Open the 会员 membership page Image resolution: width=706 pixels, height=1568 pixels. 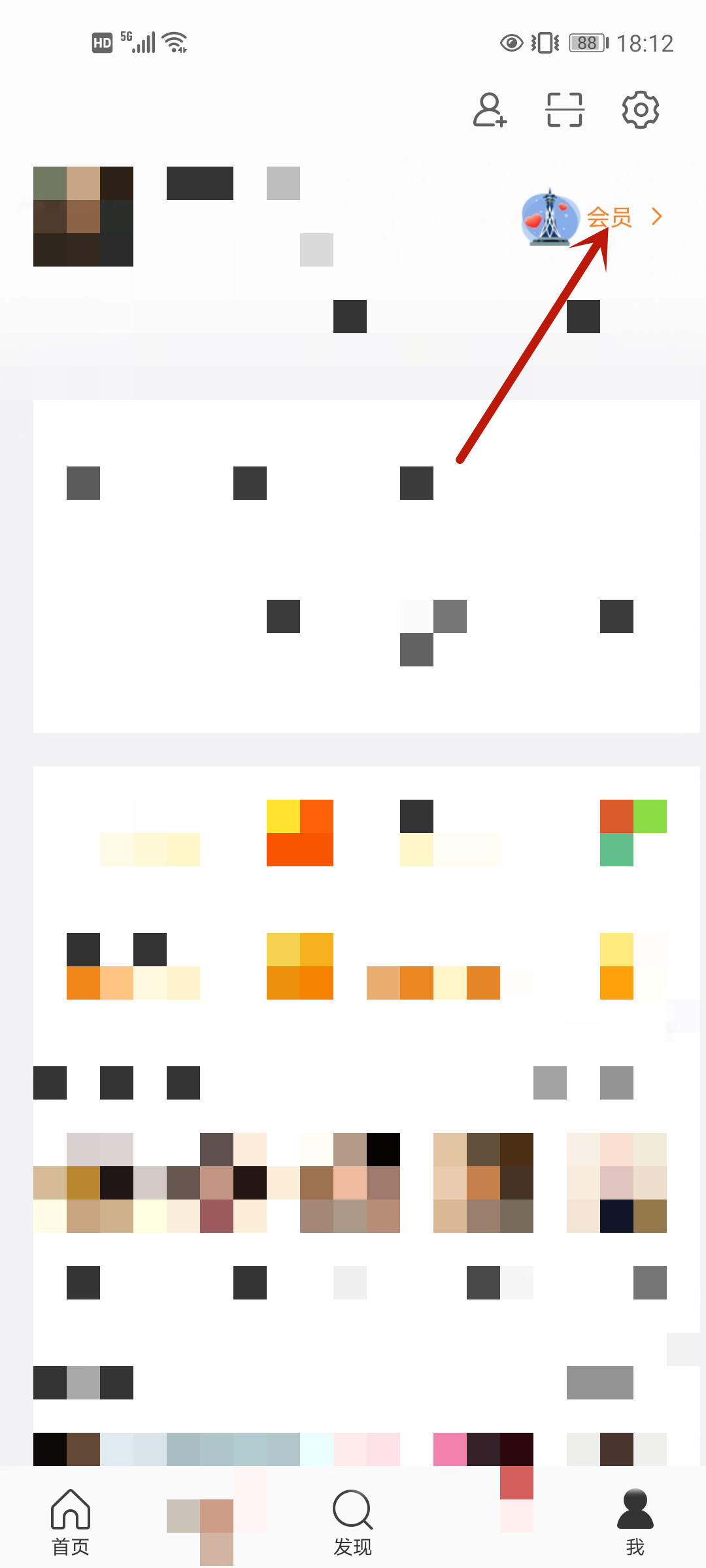point(609,217)
